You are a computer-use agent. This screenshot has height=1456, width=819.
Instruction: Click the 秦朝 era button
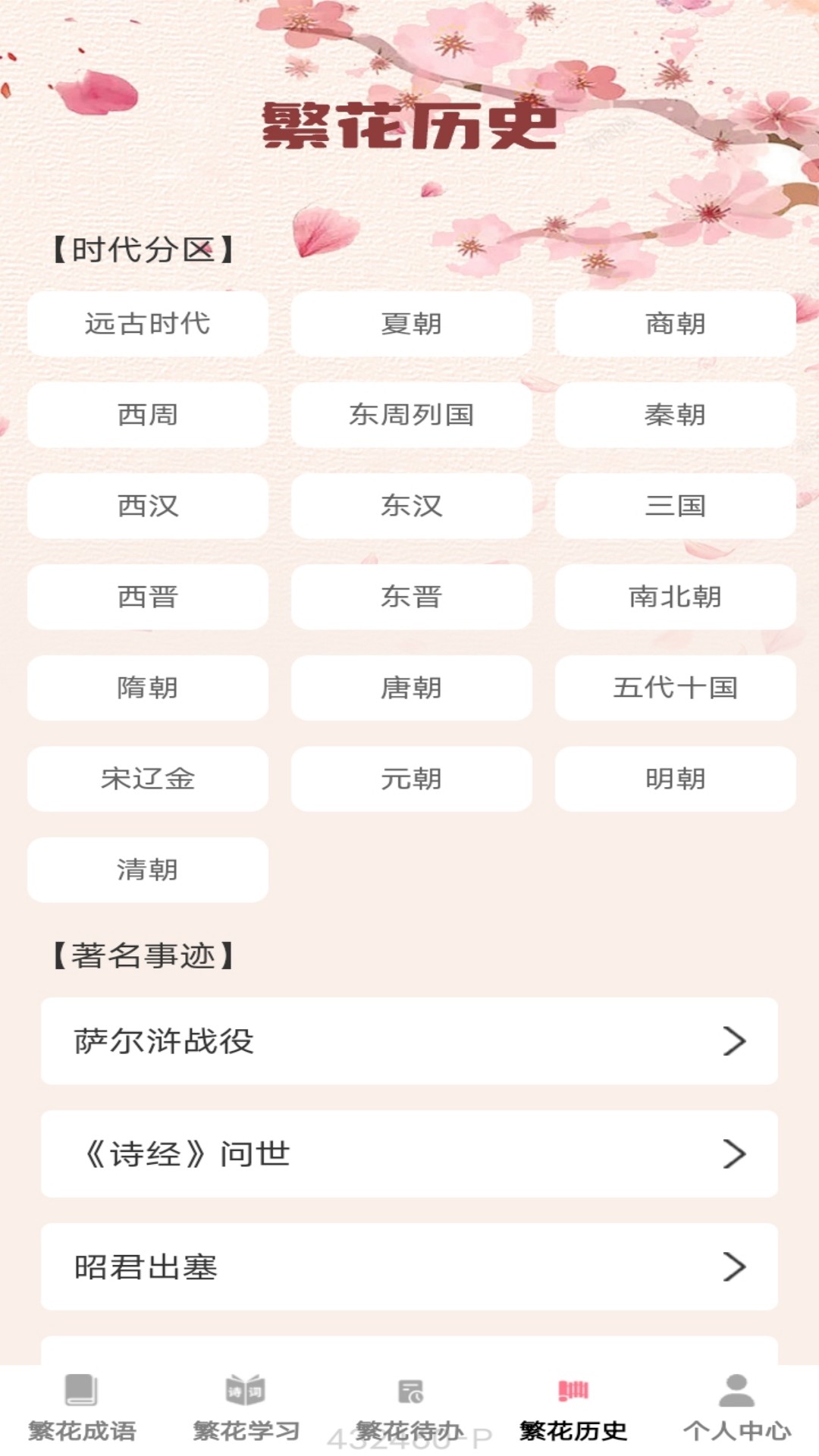(x=675, y=415)
